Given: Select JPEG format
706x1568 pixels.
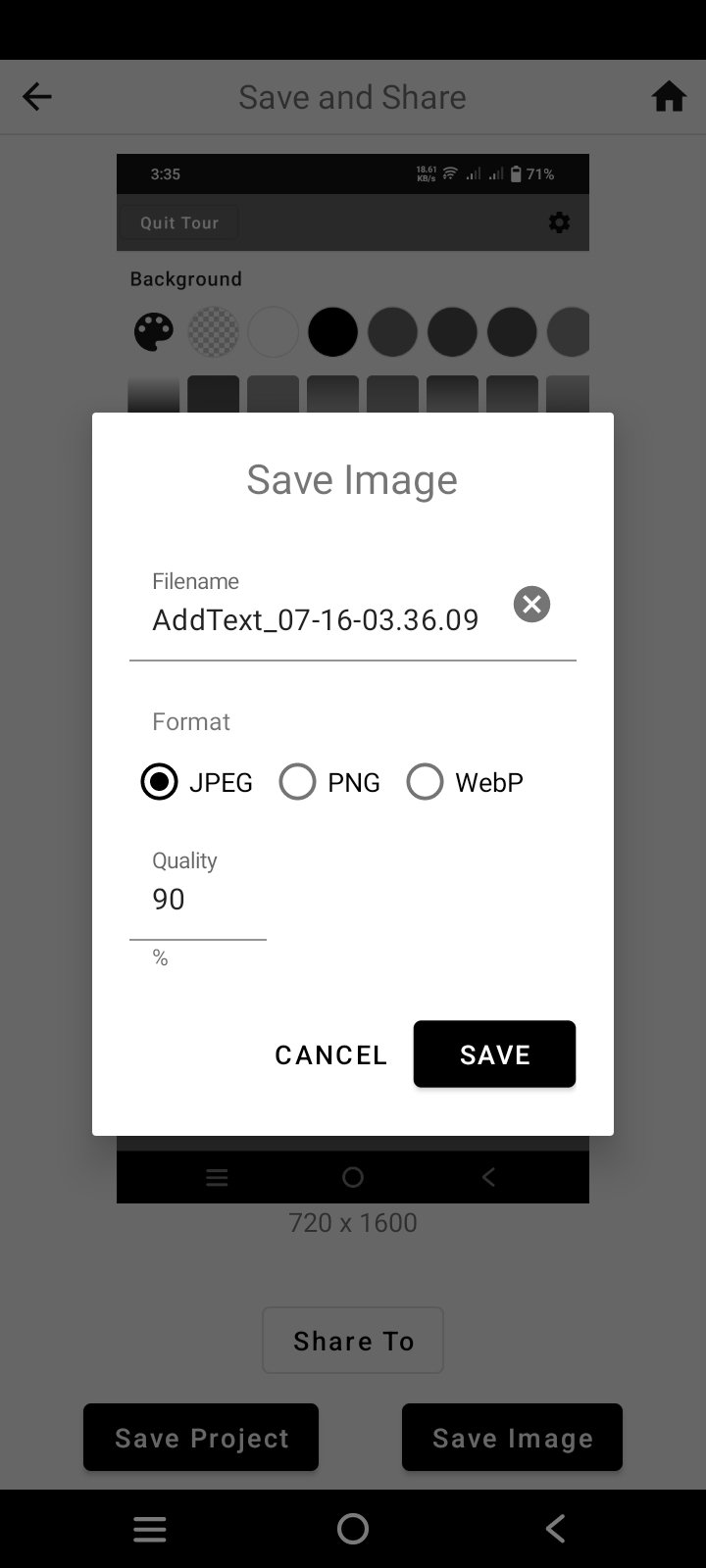Looking at the screenshot, I should click(x=197, y=782).
